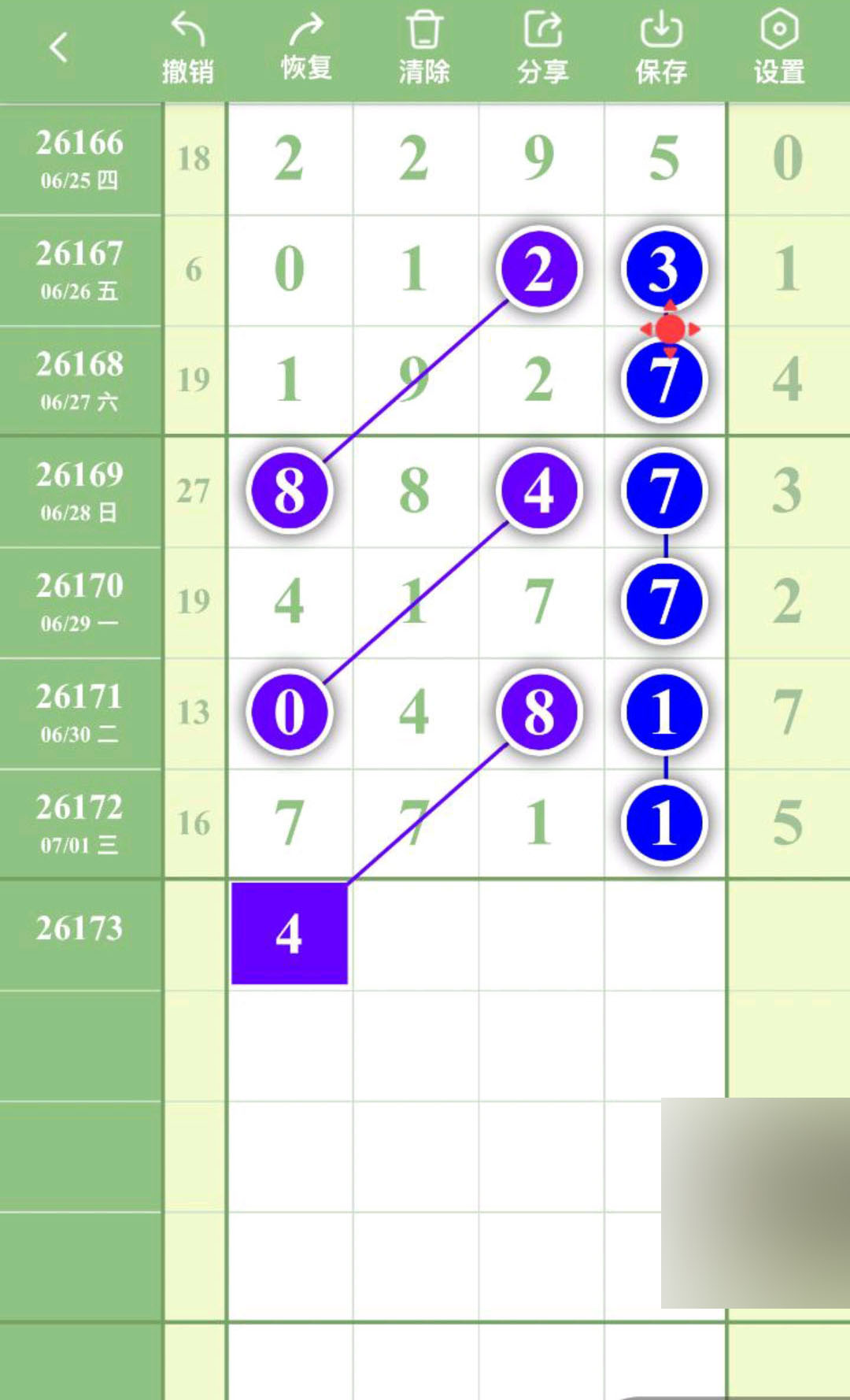
Task: Undo the last marking with 撤销
Action: [187, 50]
